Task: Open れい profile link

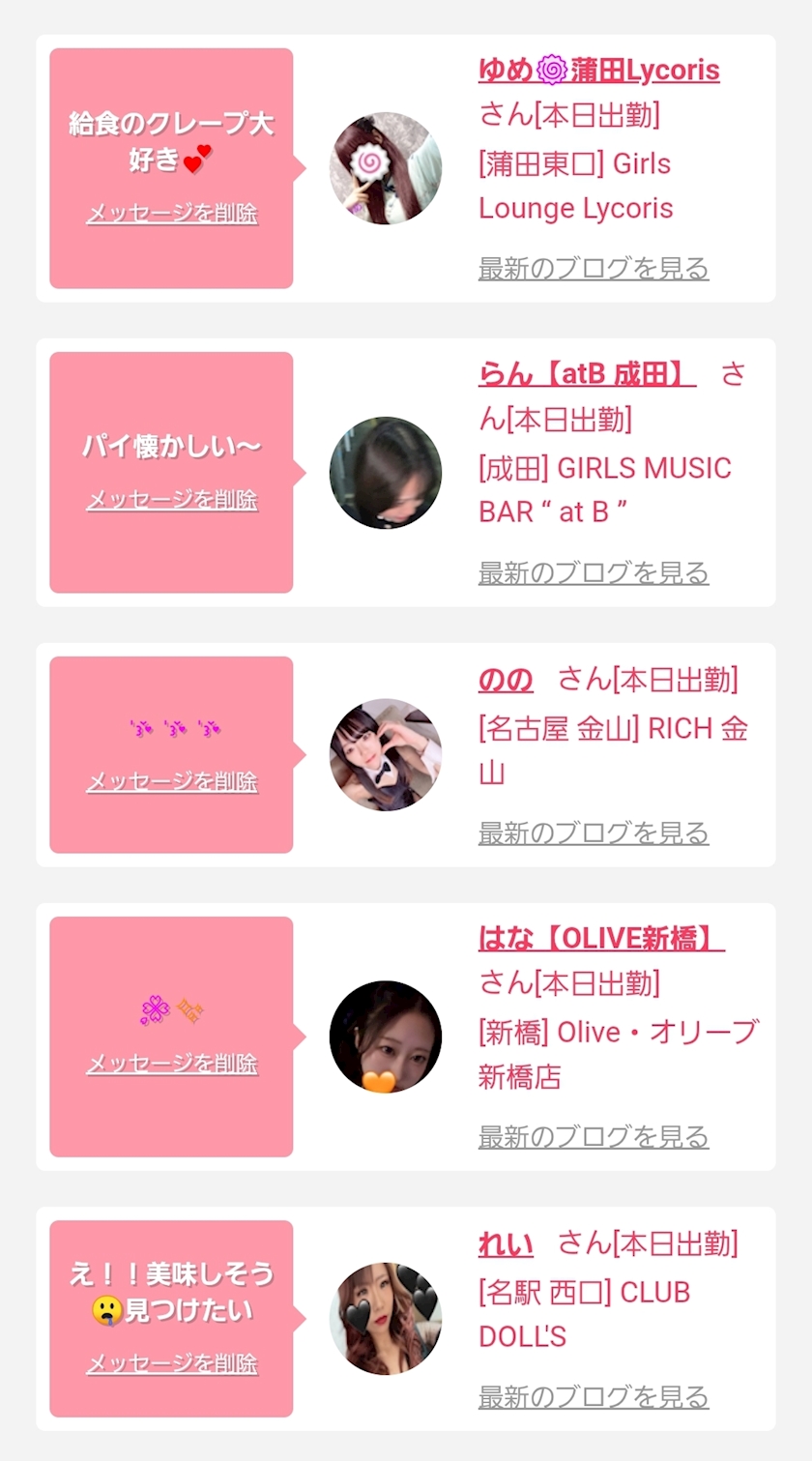Action: [x=506, y=1243]
